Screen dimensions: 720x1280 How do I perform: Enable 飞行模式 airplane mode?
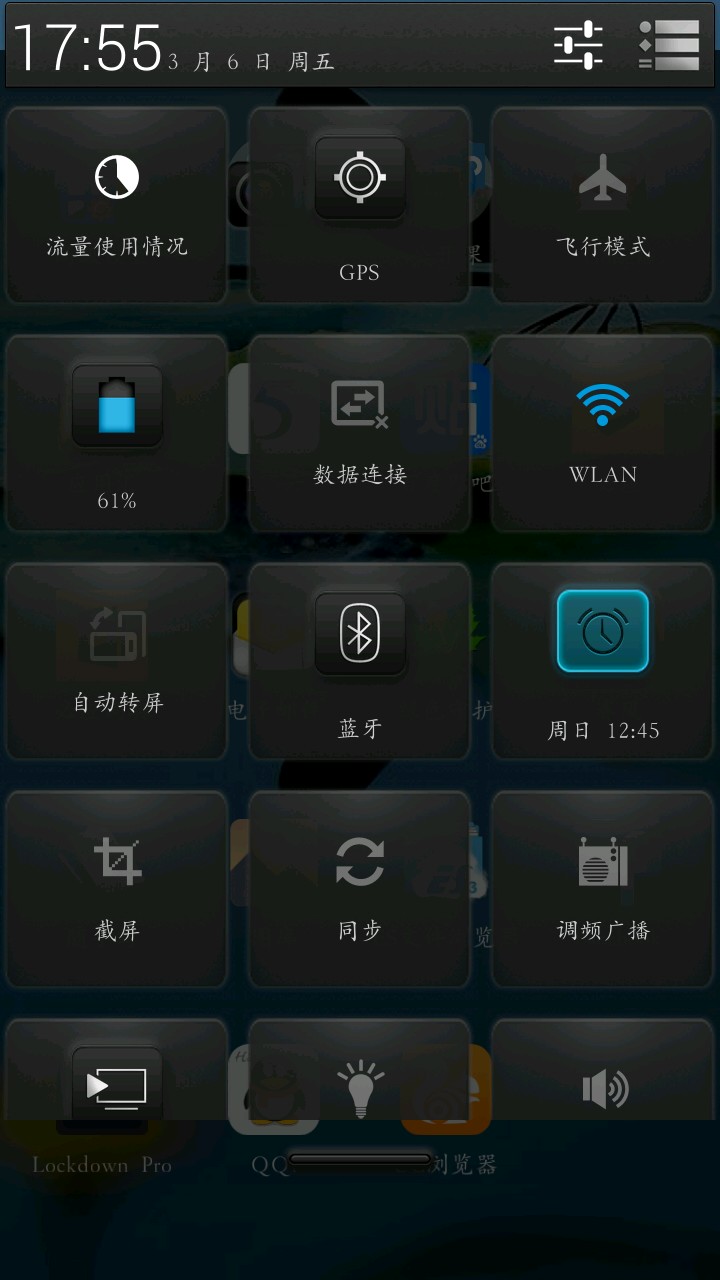(603, 205)
